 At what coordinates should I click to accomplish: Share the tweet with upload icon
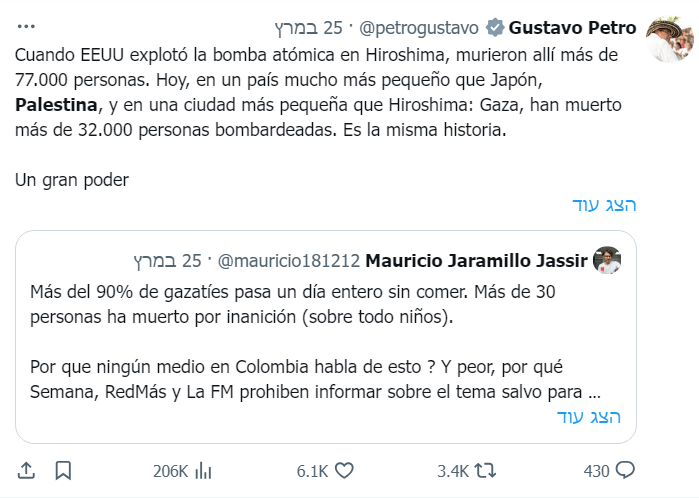28,470
